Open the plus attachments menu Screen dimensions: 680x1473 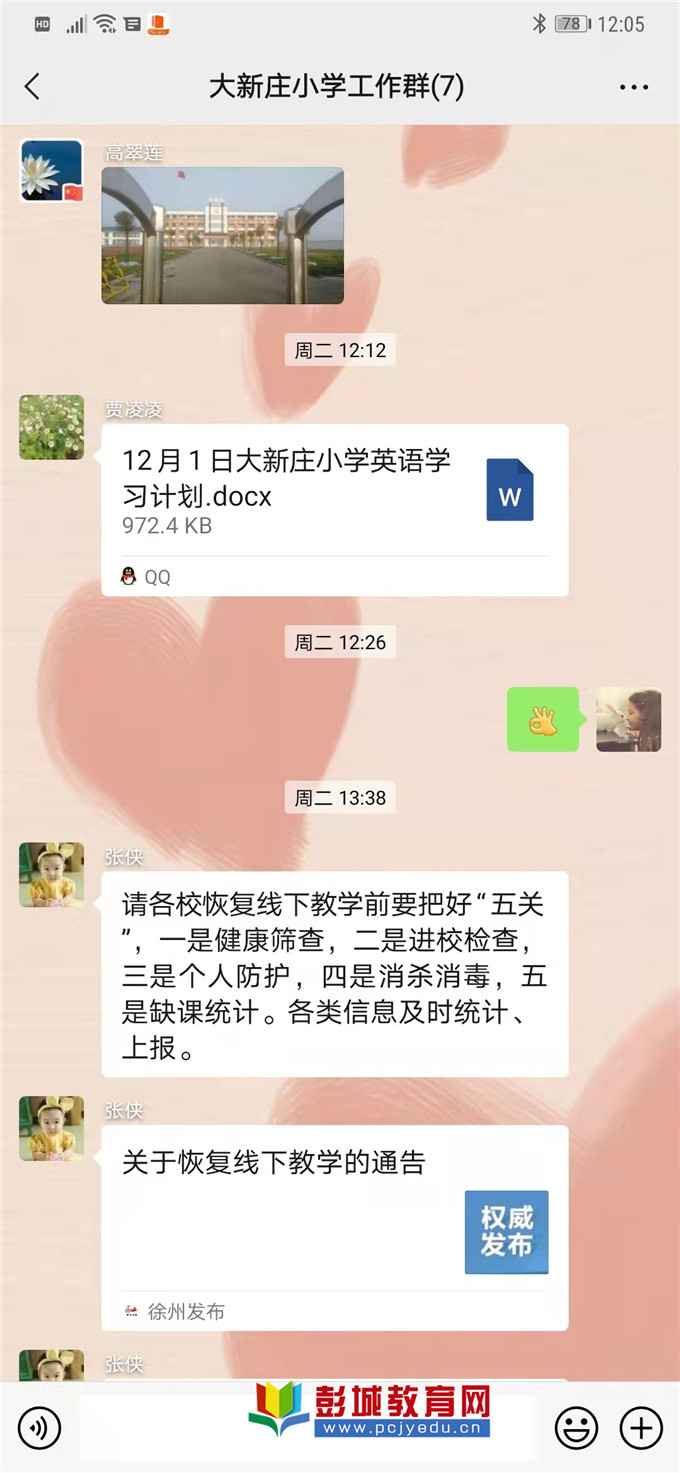[641, 1427]
